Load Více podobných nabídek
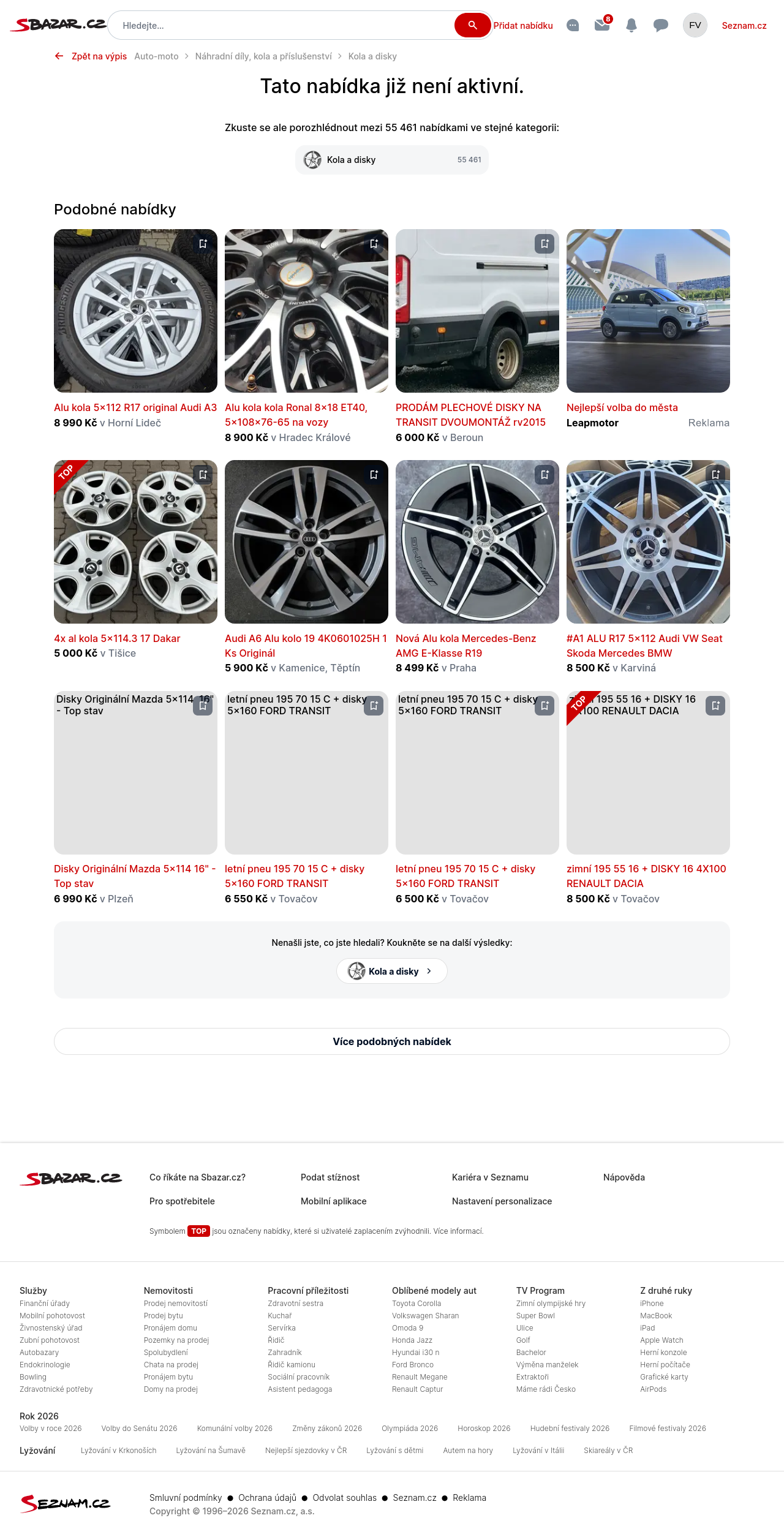 [392, 1041]
